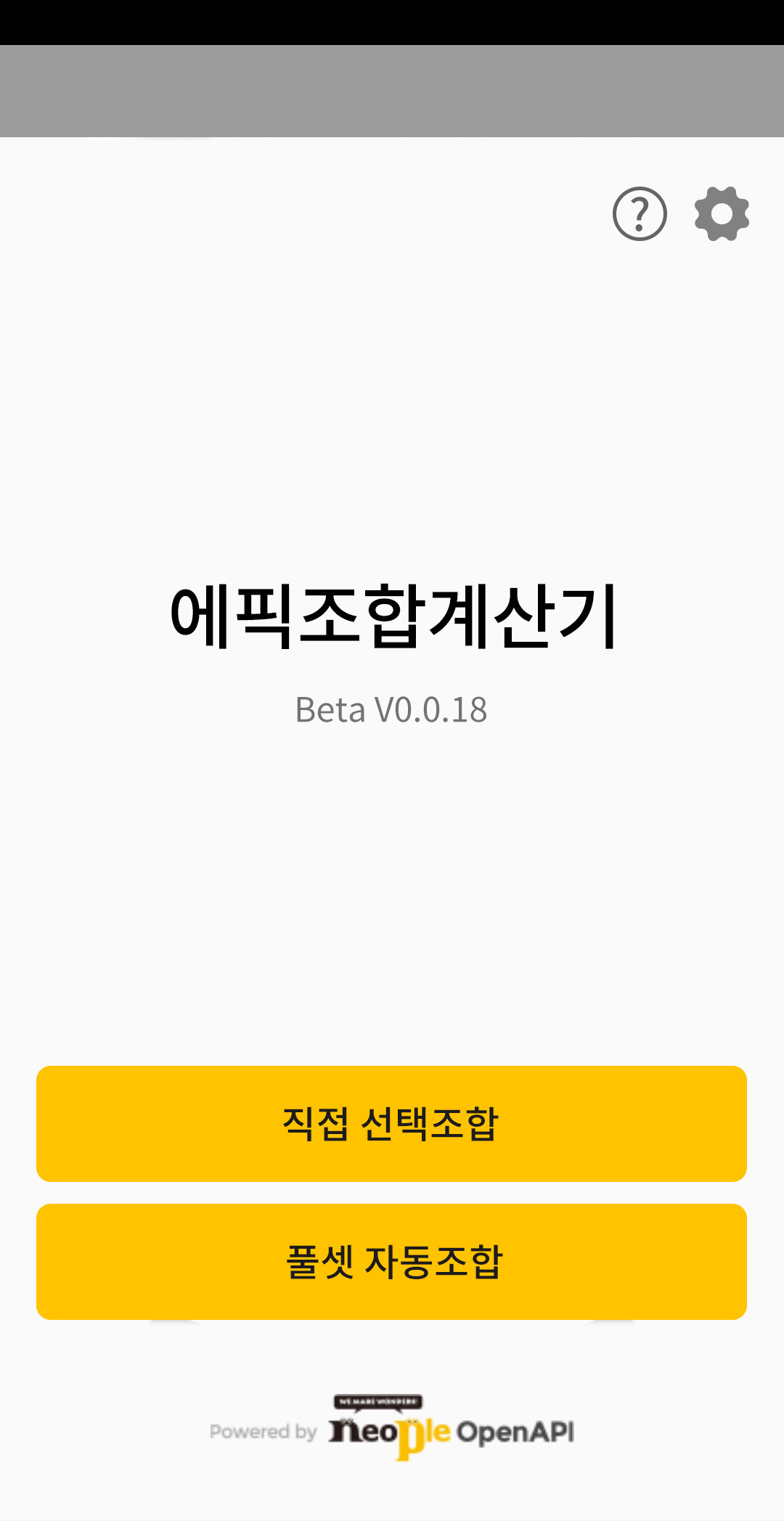This screenshot has height=1521, width=784.
Task: Open settings via the gear icon
Action: 722,213
